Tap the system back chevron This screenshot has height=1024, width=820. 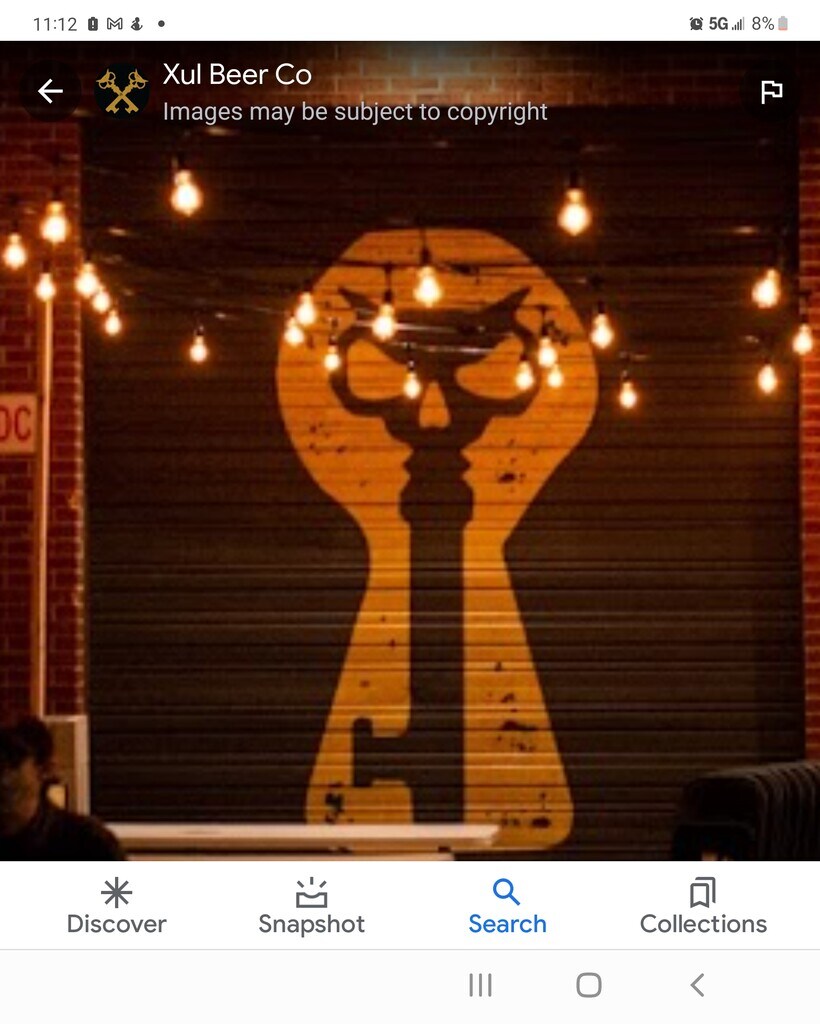[x=697, y=985]
